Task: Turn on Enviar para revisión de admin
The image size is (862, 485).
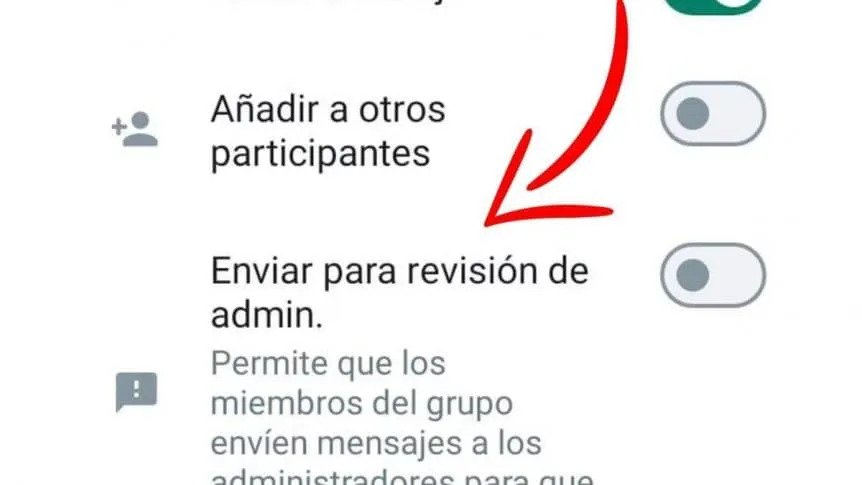Action: (x=712, y=274)
